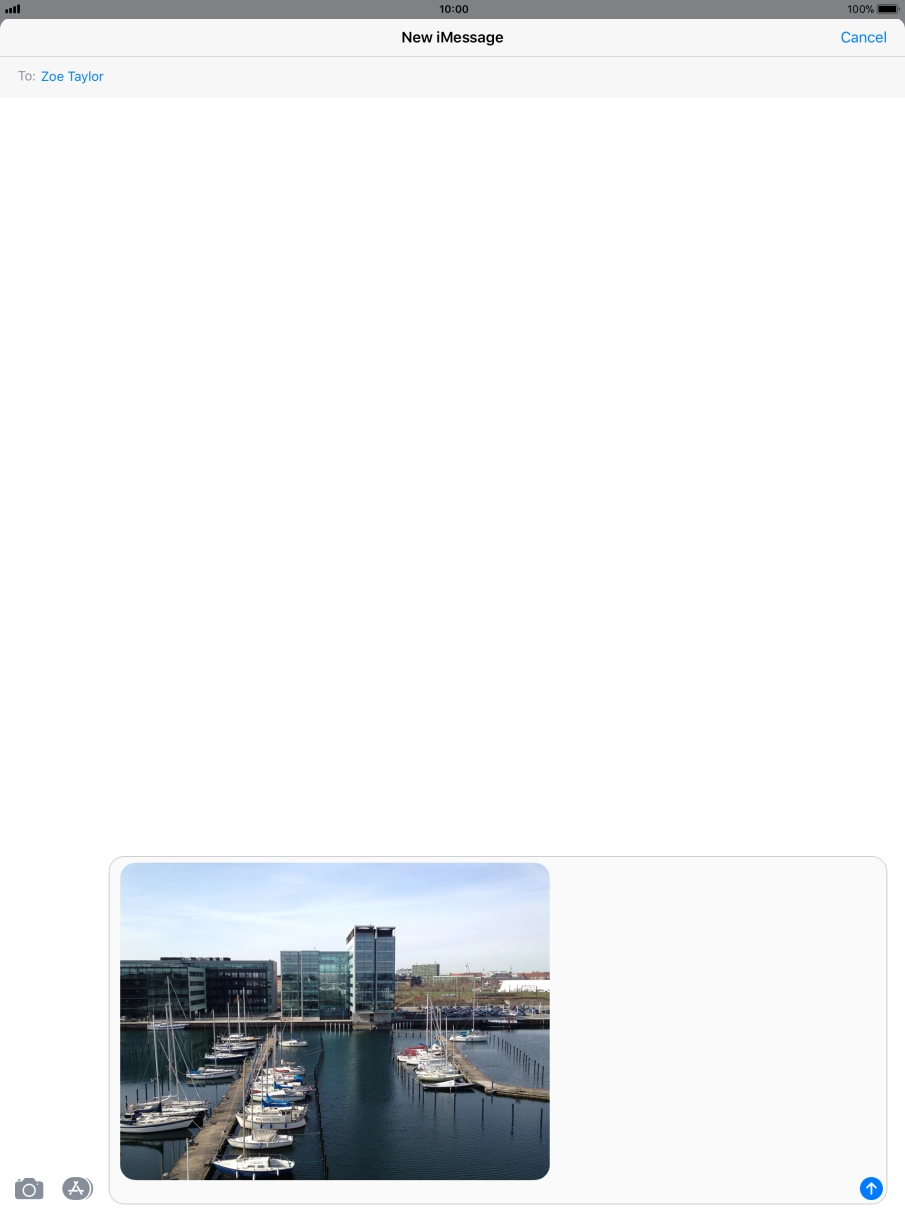The image size is (905, 1208).
Task: Open the attached harbor photo preview
Action: 334,1022
